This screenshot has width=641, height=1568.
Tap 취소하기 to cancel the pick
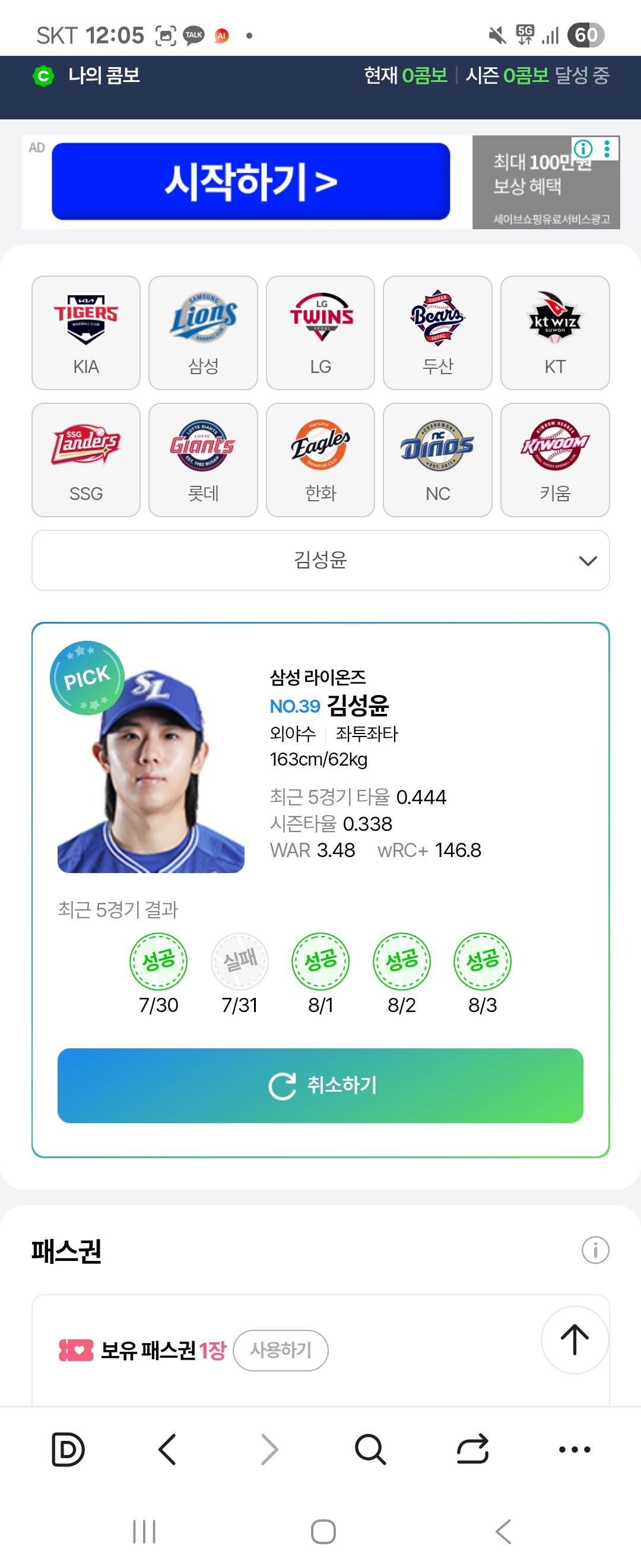320,1085
